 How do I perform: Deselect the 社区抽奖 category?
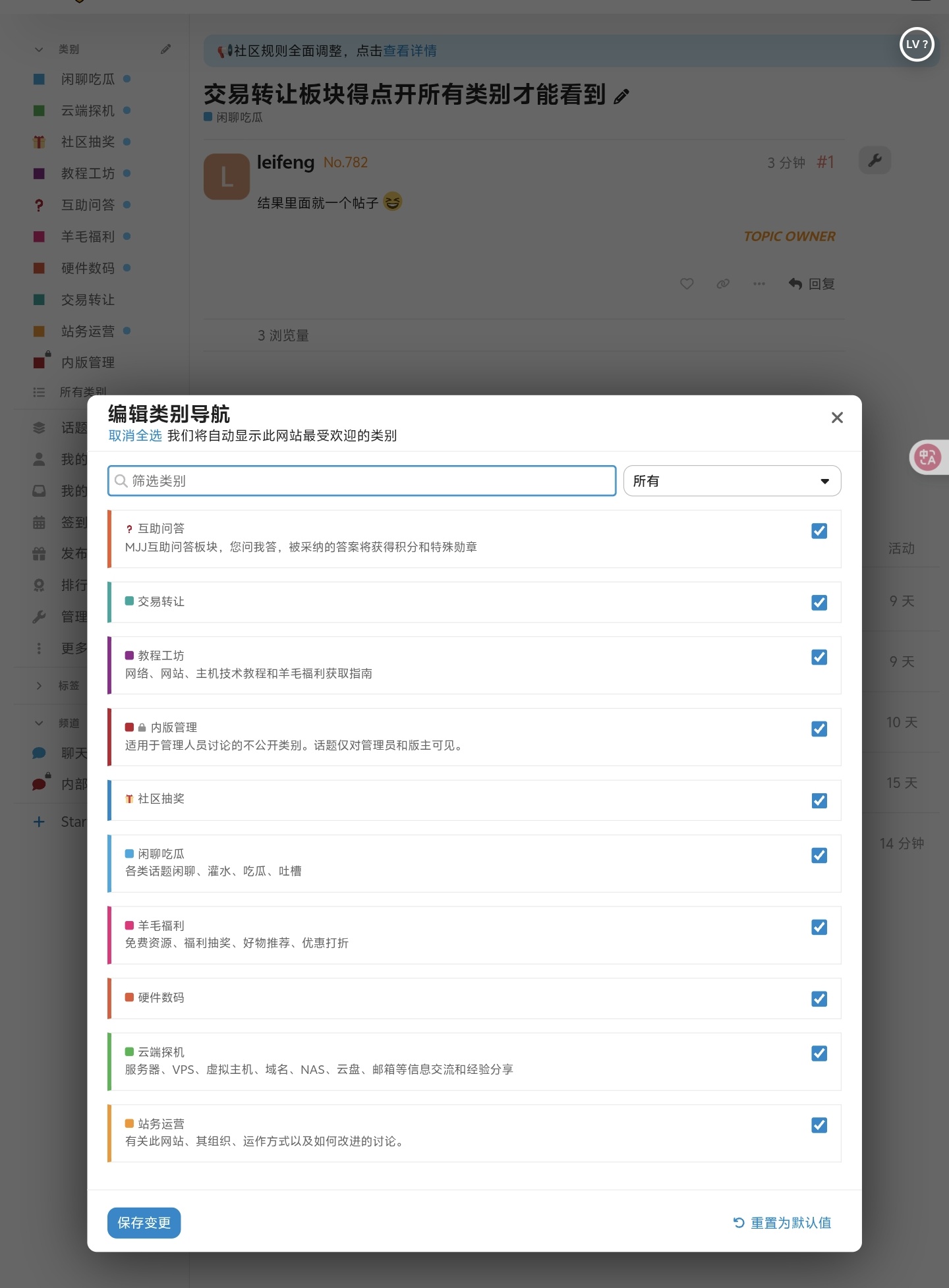[x=819, y=801]
